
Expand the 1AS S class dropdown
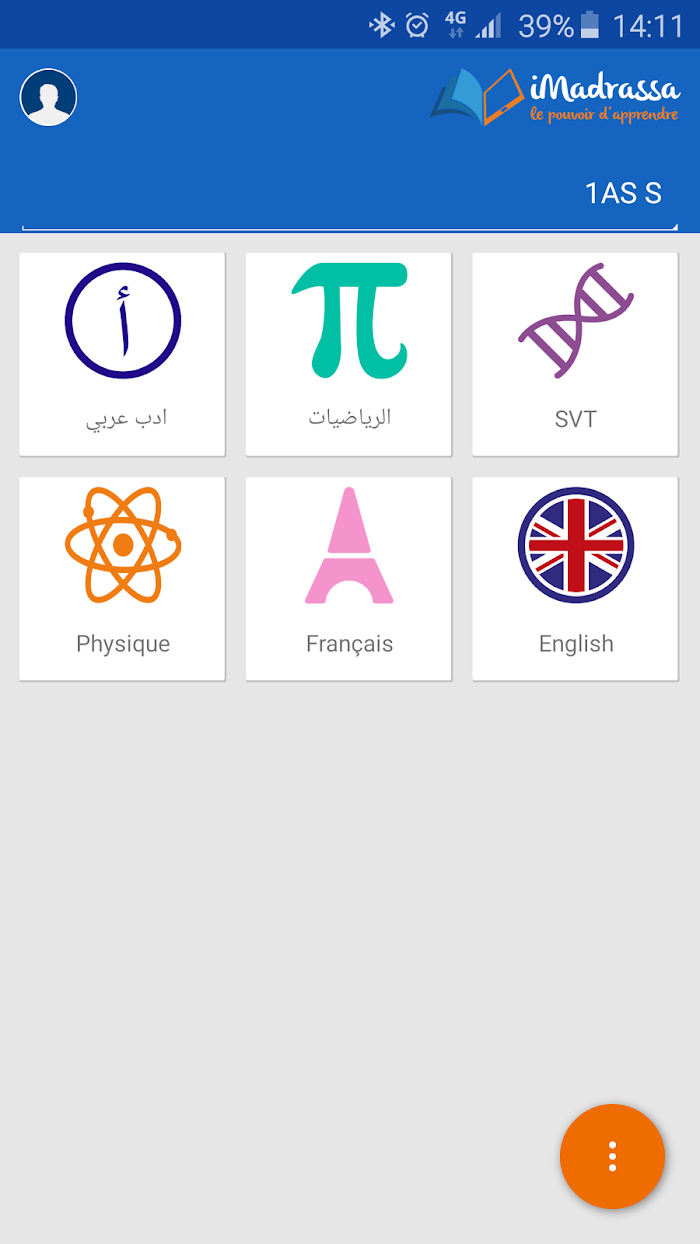tap(350, 193)
